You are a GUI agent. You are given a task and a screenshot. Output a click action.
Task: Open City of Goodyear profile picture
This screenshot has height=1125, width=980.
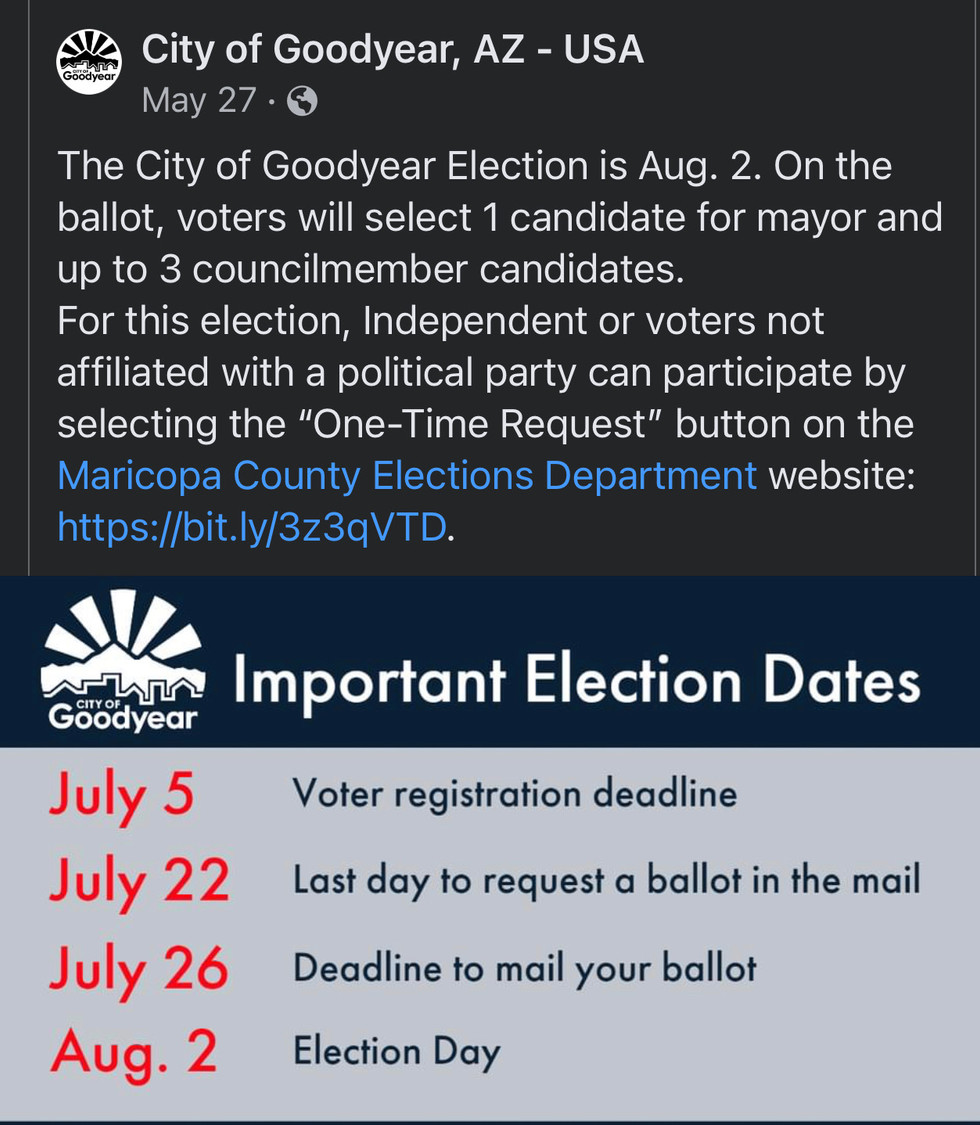coord(89,62)
